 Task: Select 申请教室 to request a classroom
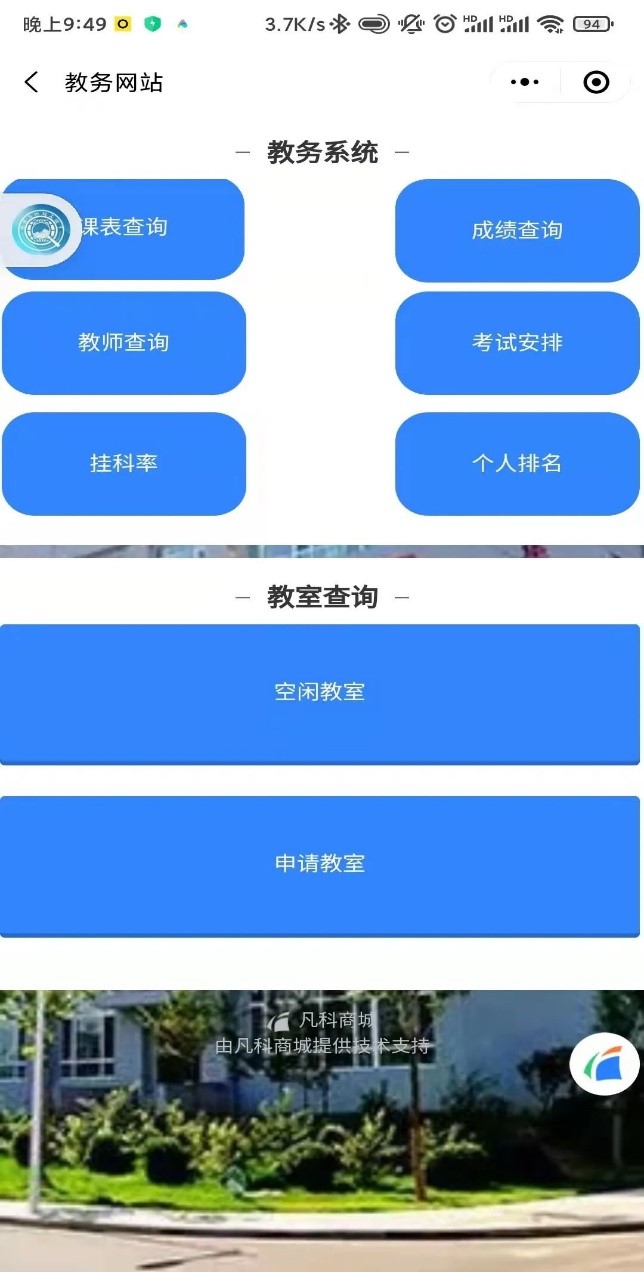tap(320, 864)
